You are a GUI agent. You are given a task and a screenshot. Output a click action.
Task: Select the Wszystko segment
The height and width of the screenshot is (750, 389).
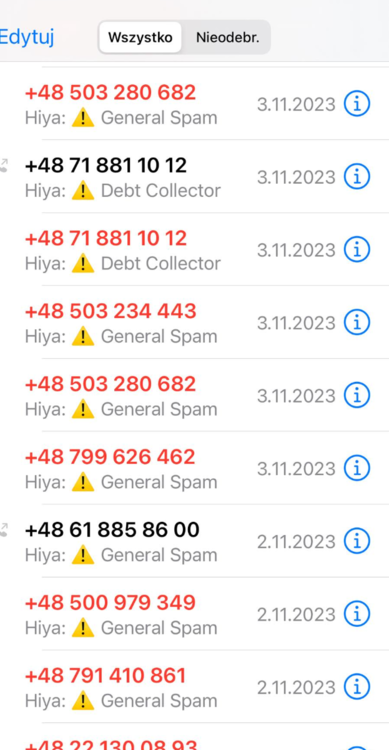[140, 37]
